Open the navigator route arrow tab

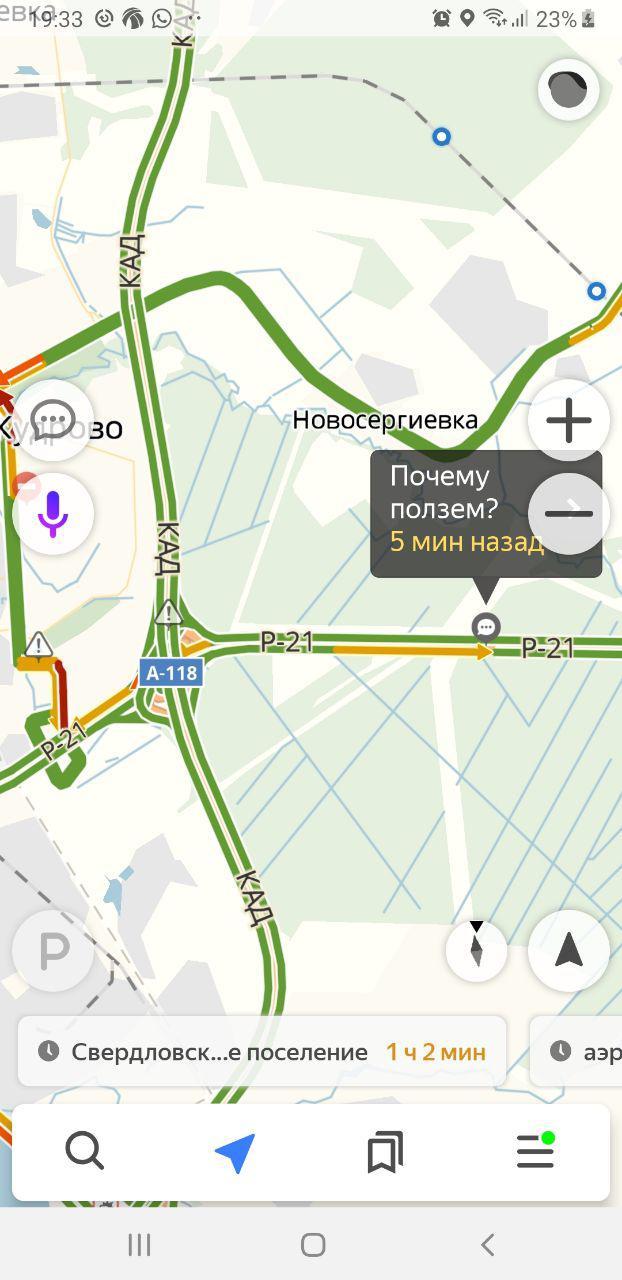click(235, 1153)
